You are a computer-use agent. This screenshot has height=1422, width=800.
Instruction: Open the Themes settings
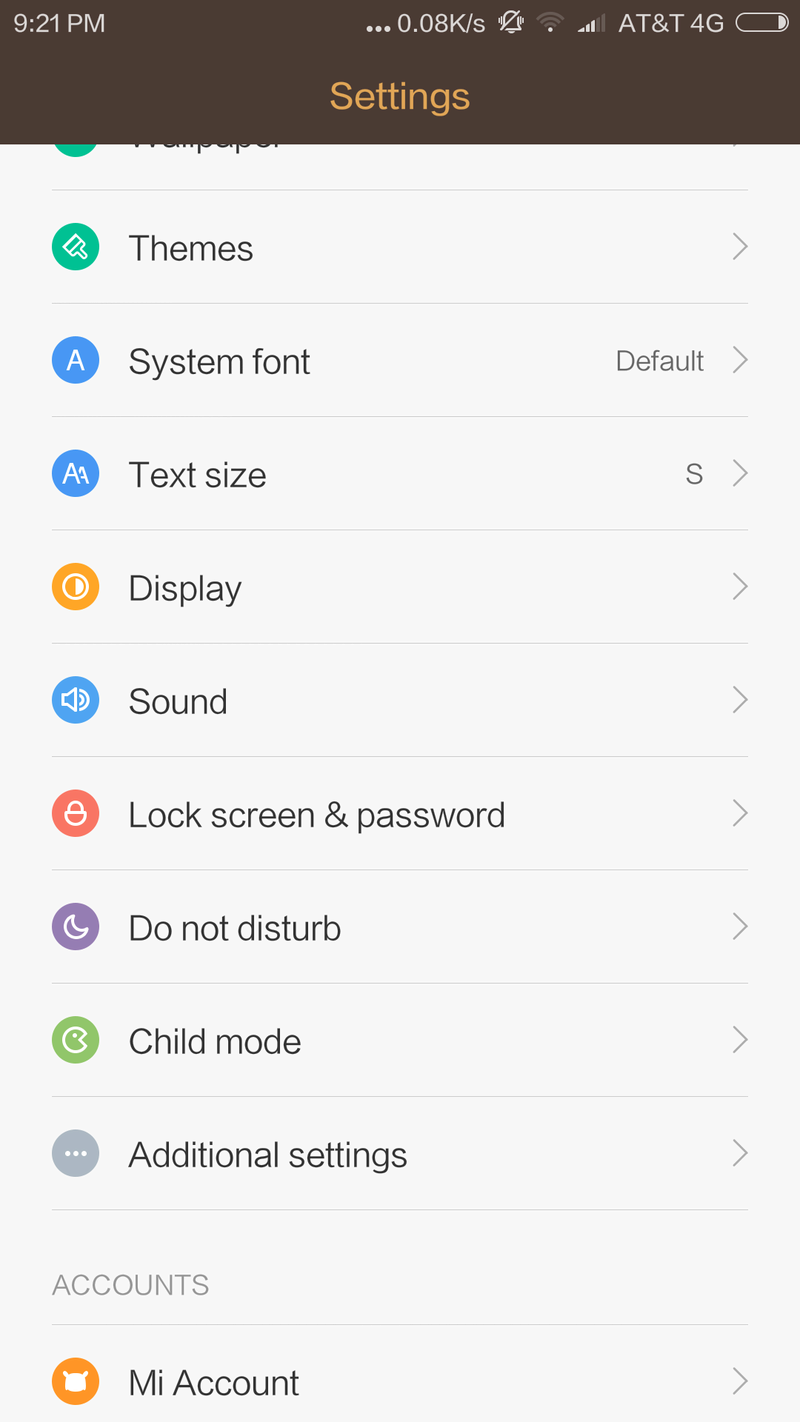pyautogui.click(x=400, y=247)
